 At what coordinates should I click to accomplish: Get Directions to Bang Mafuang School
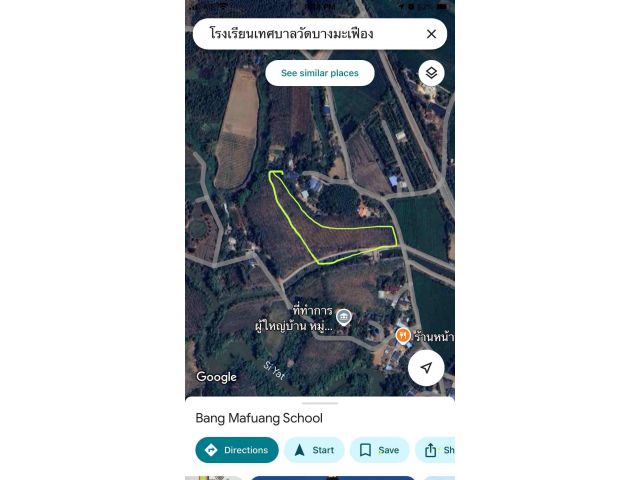pos(237,450)
